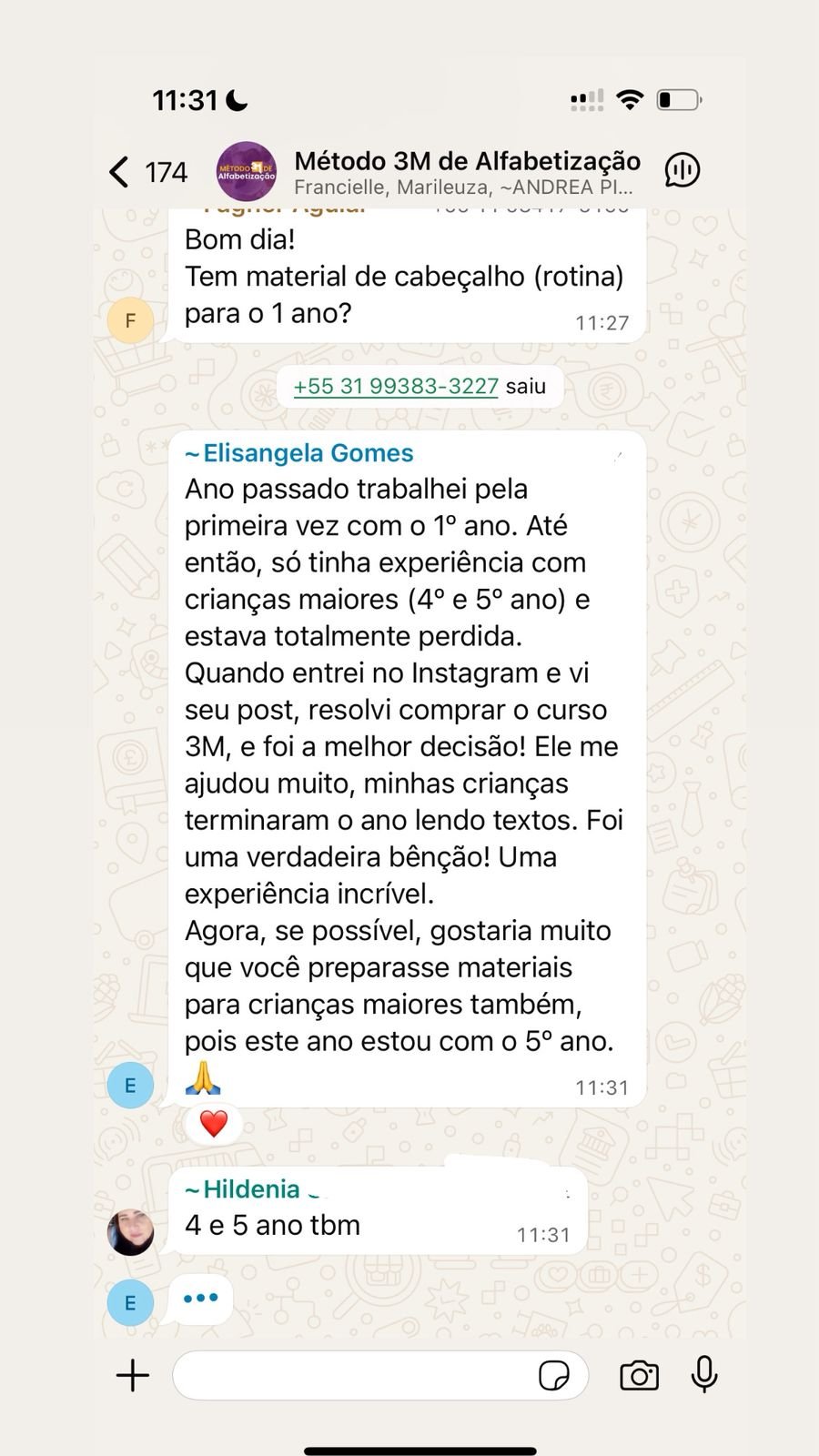Tap the Método 3M group profile picture
The width and height of the screenshot is (819, 1456).
click(x=245, y=169)
